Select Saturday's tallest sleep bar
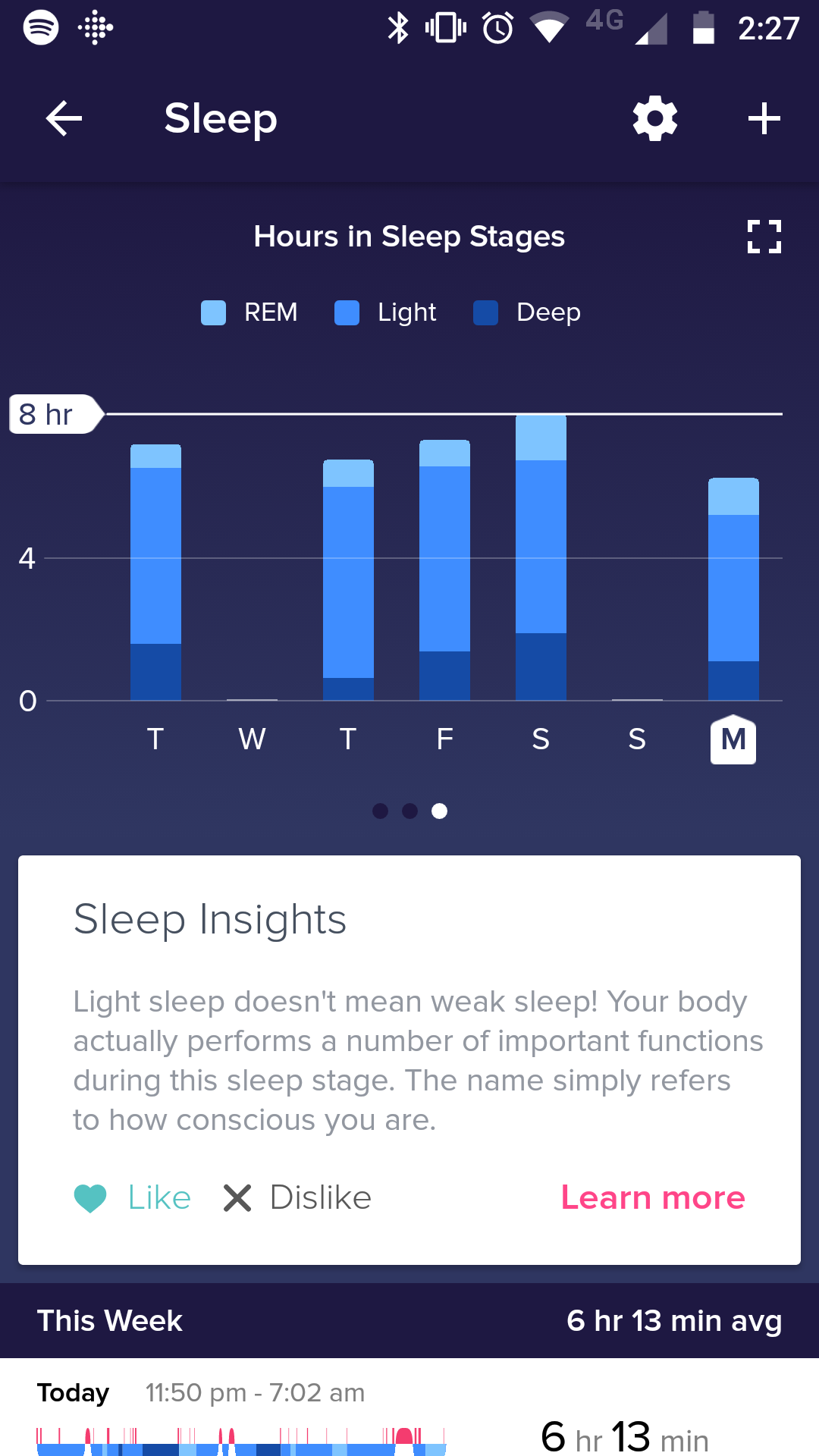 (541, 557)
